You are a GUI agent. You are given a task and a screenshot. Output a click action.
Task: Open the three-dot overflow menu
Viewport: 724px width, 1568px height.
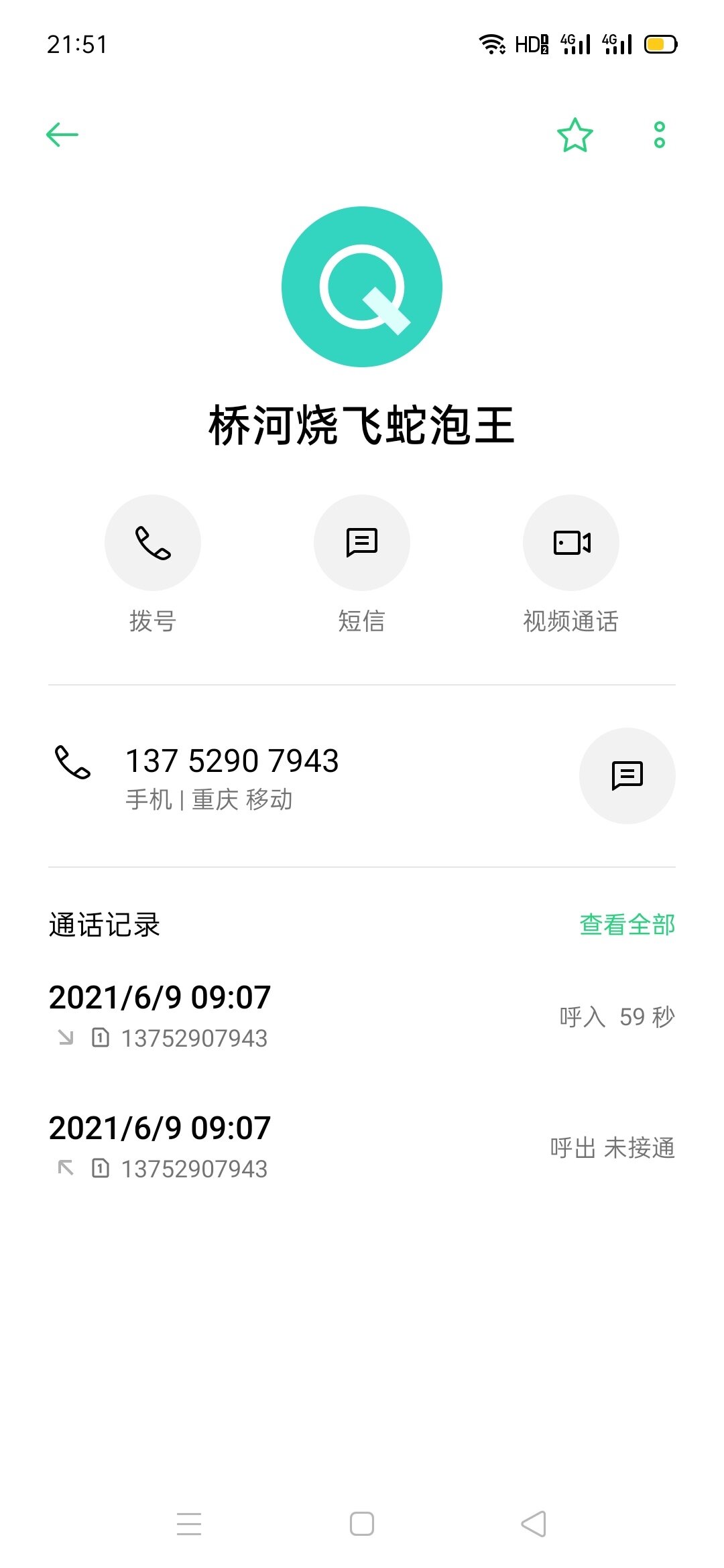[x=660, y=135]
